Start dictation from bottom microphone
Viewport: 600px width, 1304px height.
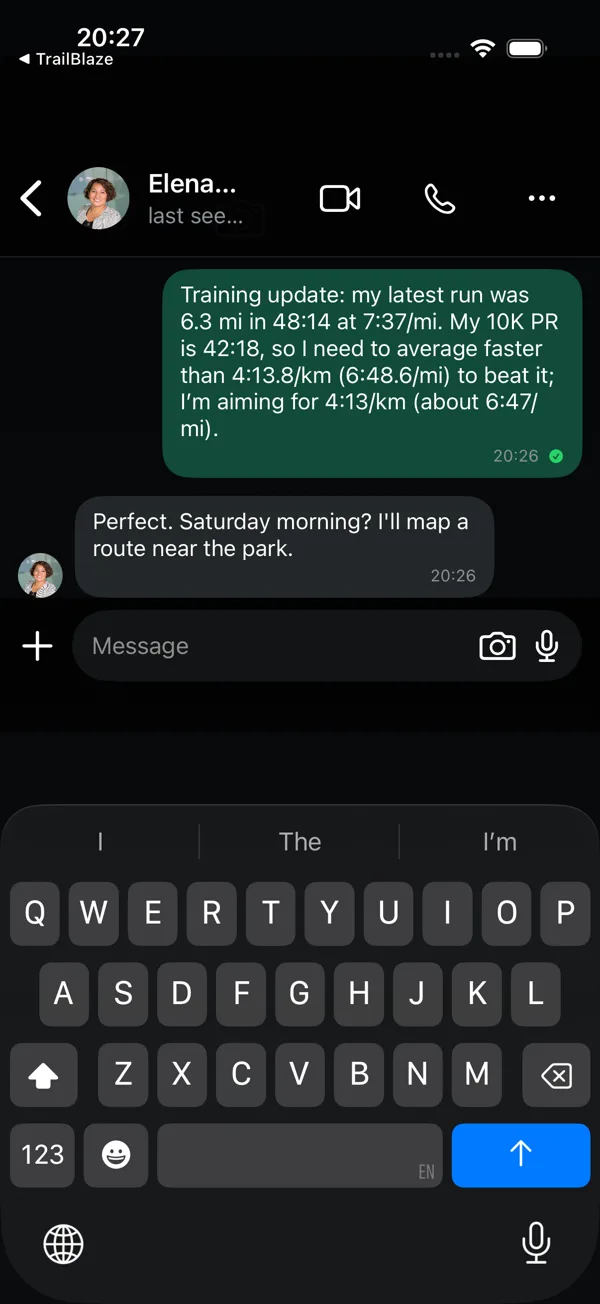pyautogui.click(x=536, y=1243)
